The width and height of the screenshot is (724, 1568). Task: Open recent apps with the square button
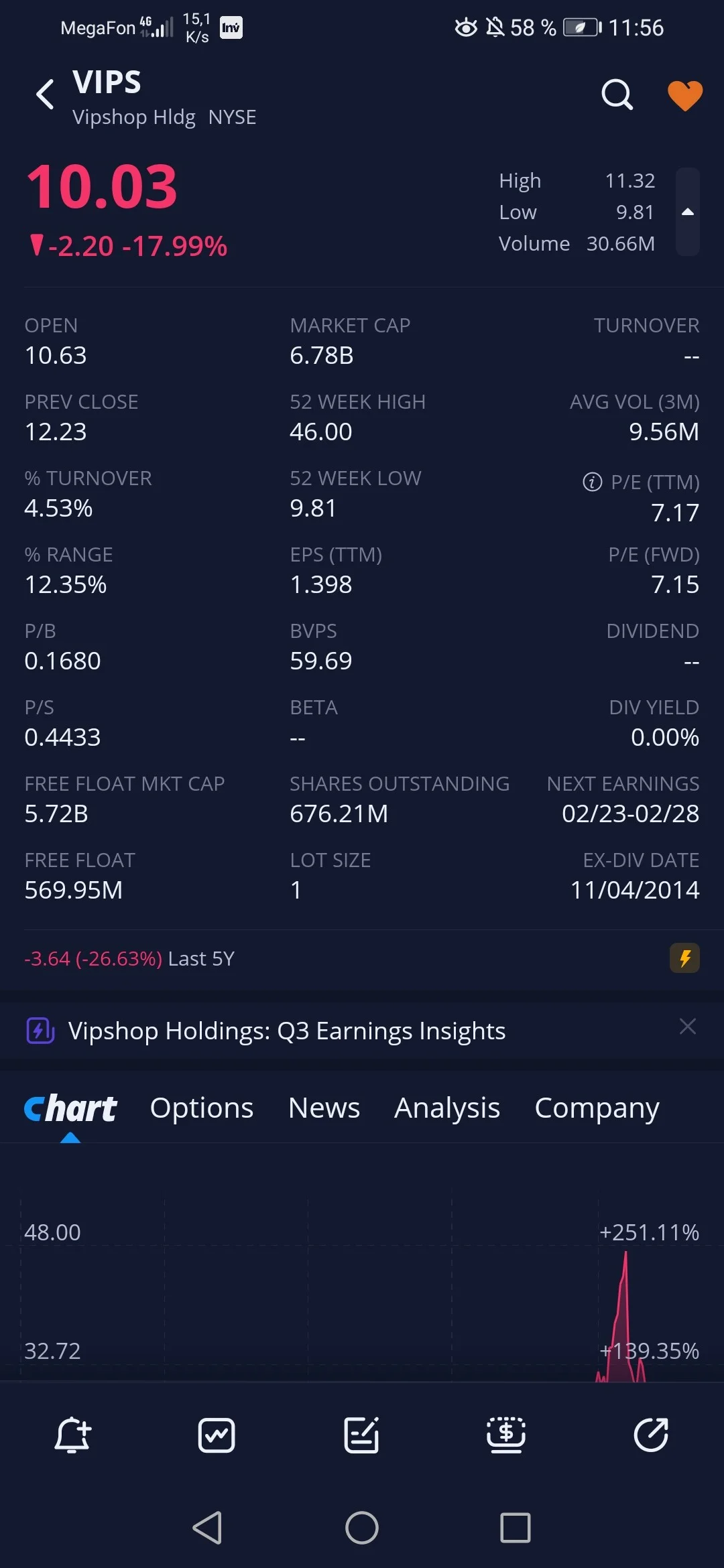(x=516, y=1528)
